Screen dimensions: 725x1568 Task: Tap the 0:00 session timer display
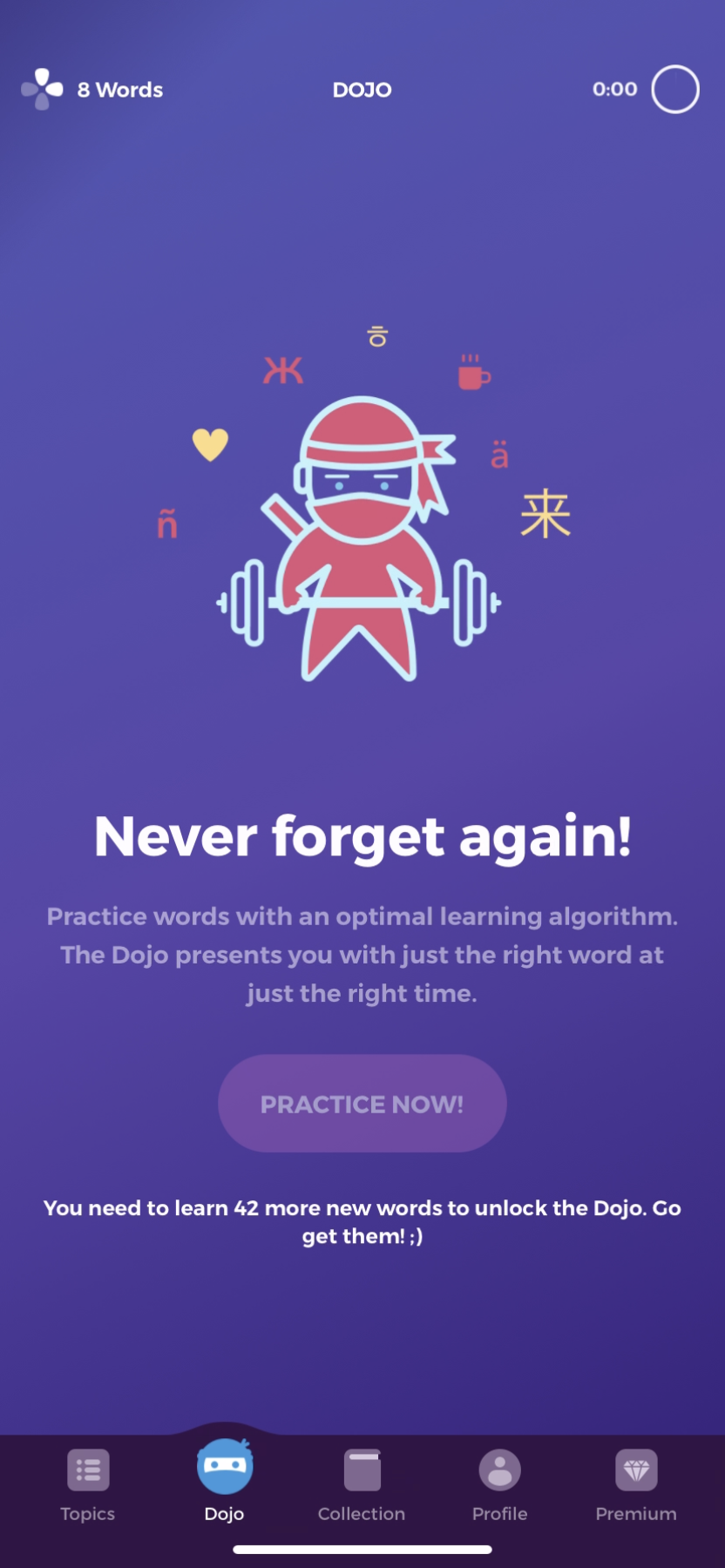(615, 88)
